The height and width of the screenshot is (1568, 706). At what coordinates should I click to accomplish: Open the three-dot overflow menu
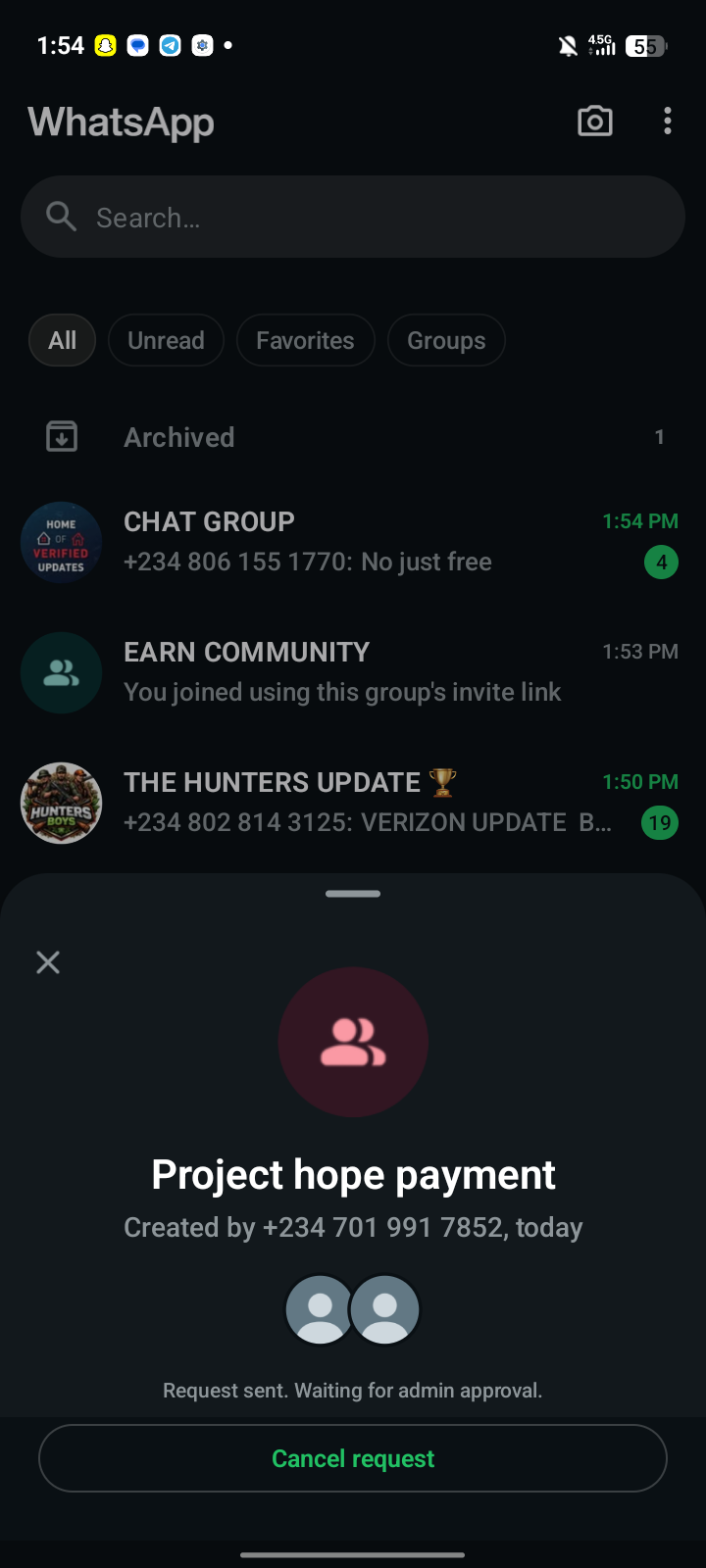(x=668, y=122)
